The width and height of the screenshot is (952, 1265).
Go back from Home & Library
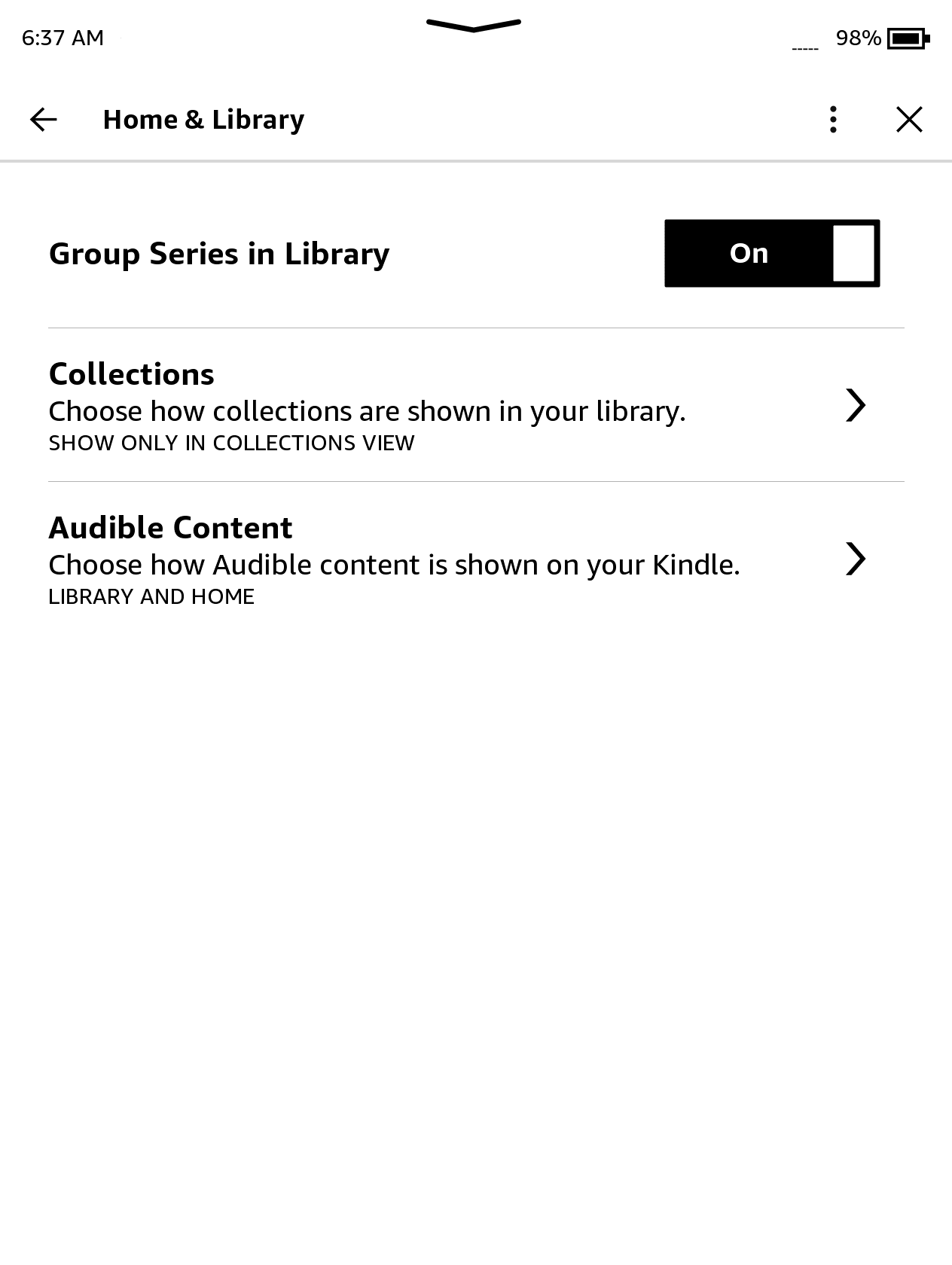44,120
